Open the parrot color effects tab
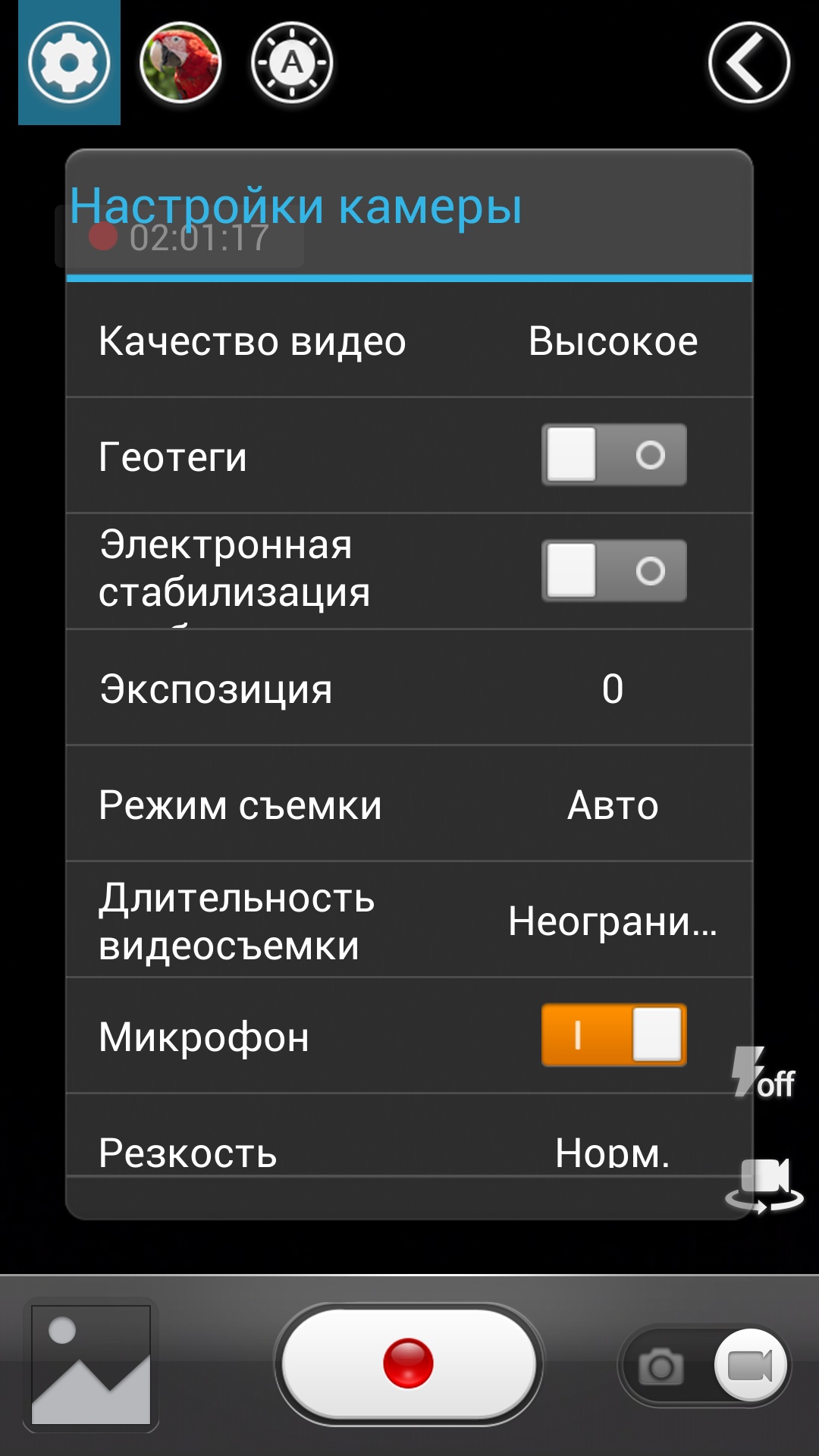 pyautogui.click(x=180, y=62)
